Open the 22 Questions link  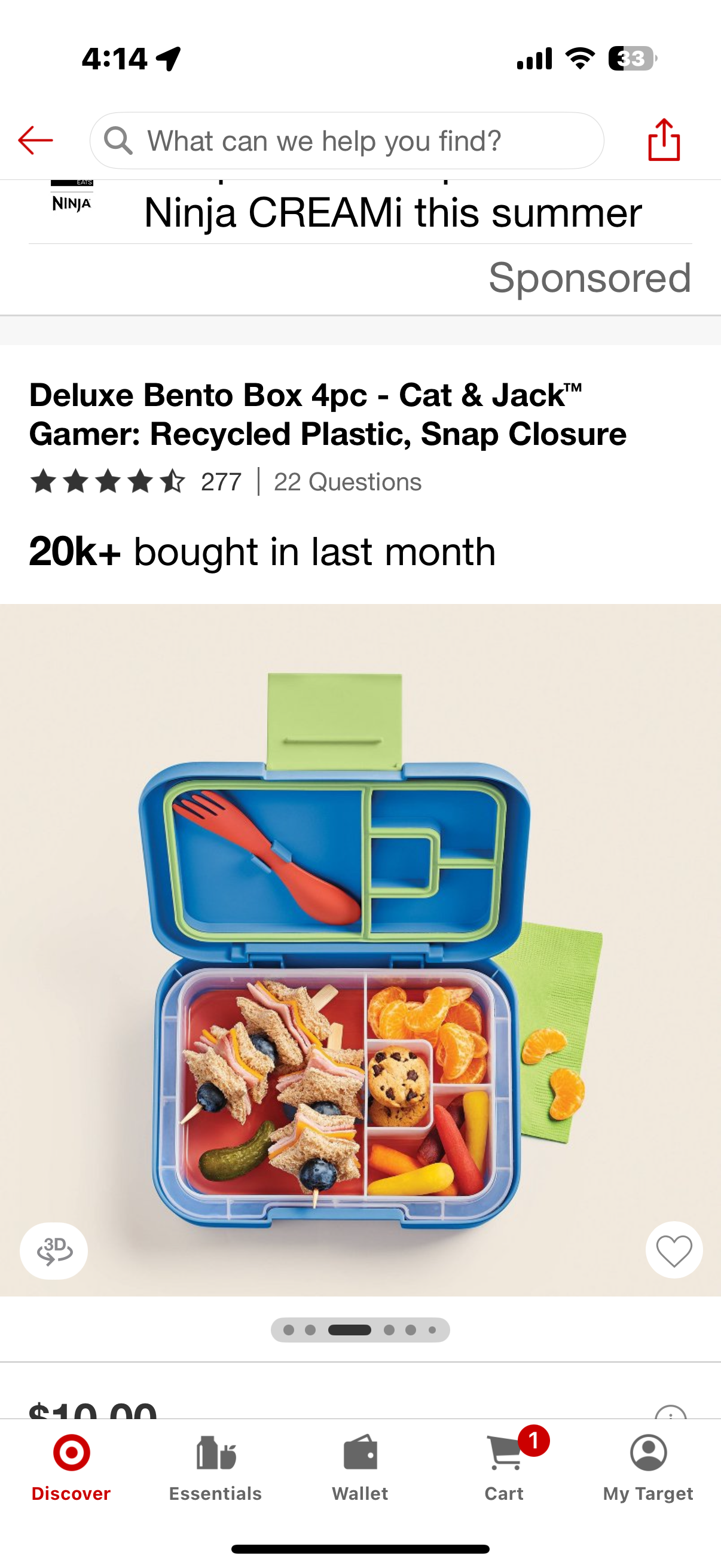[347, 482]
